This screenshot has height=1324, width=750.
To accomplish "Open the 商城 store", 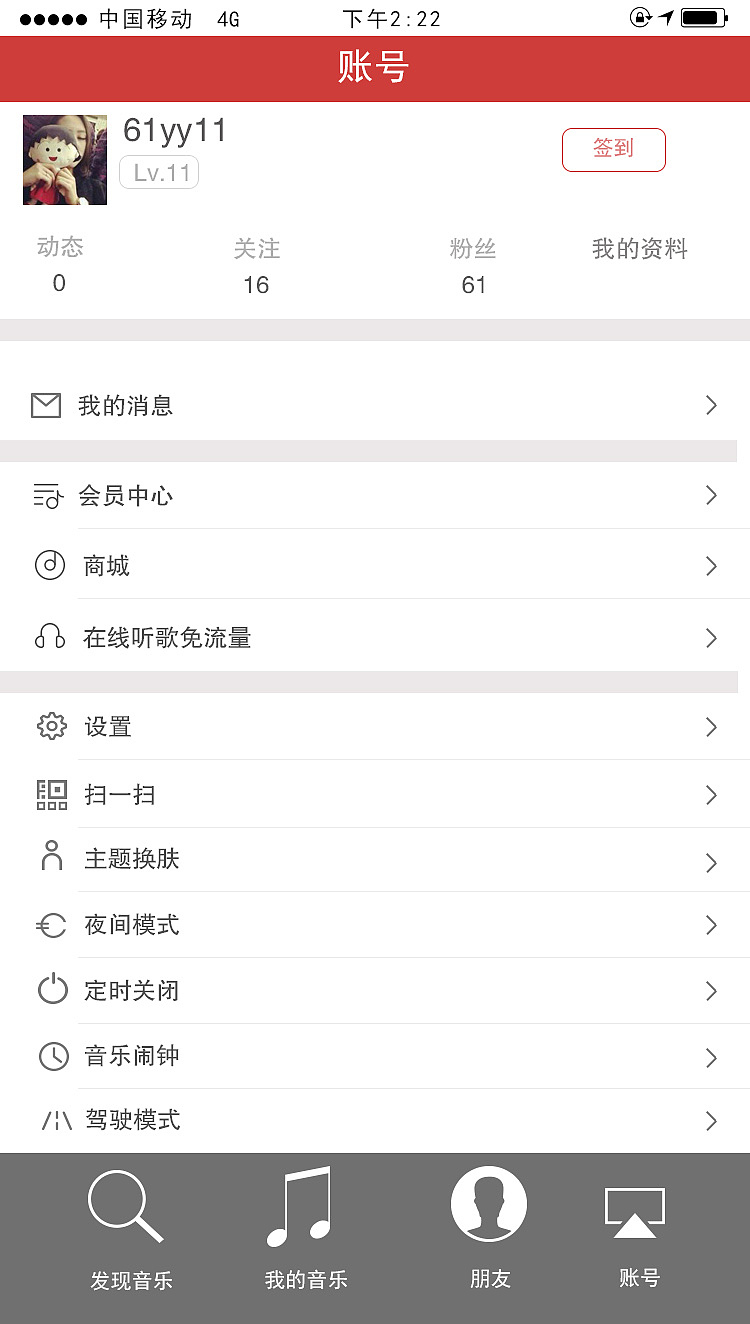I will coord(374,566).
